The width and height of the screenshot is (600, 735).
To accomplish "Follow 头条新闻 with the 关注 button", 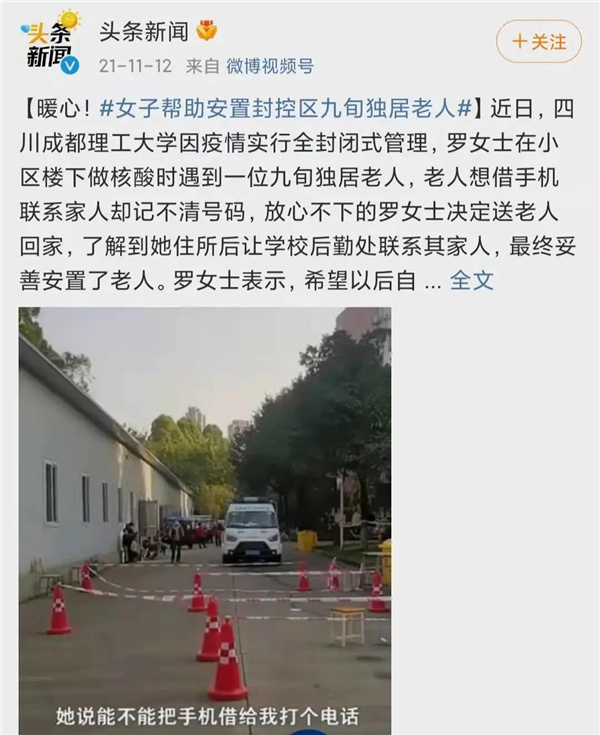I will (x=539, y=42).
